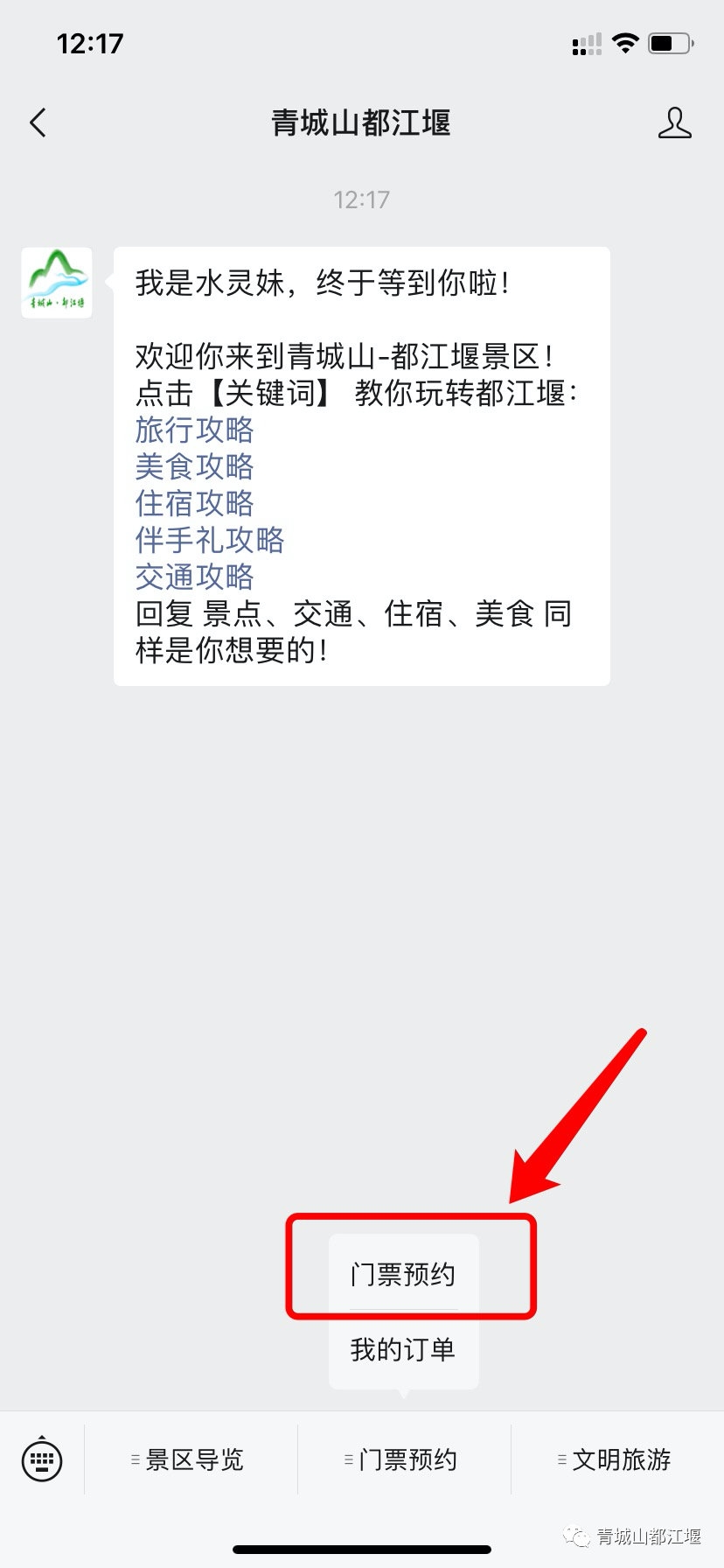
Task: Open the 旅行攻略 link
Action: (194, 430)
